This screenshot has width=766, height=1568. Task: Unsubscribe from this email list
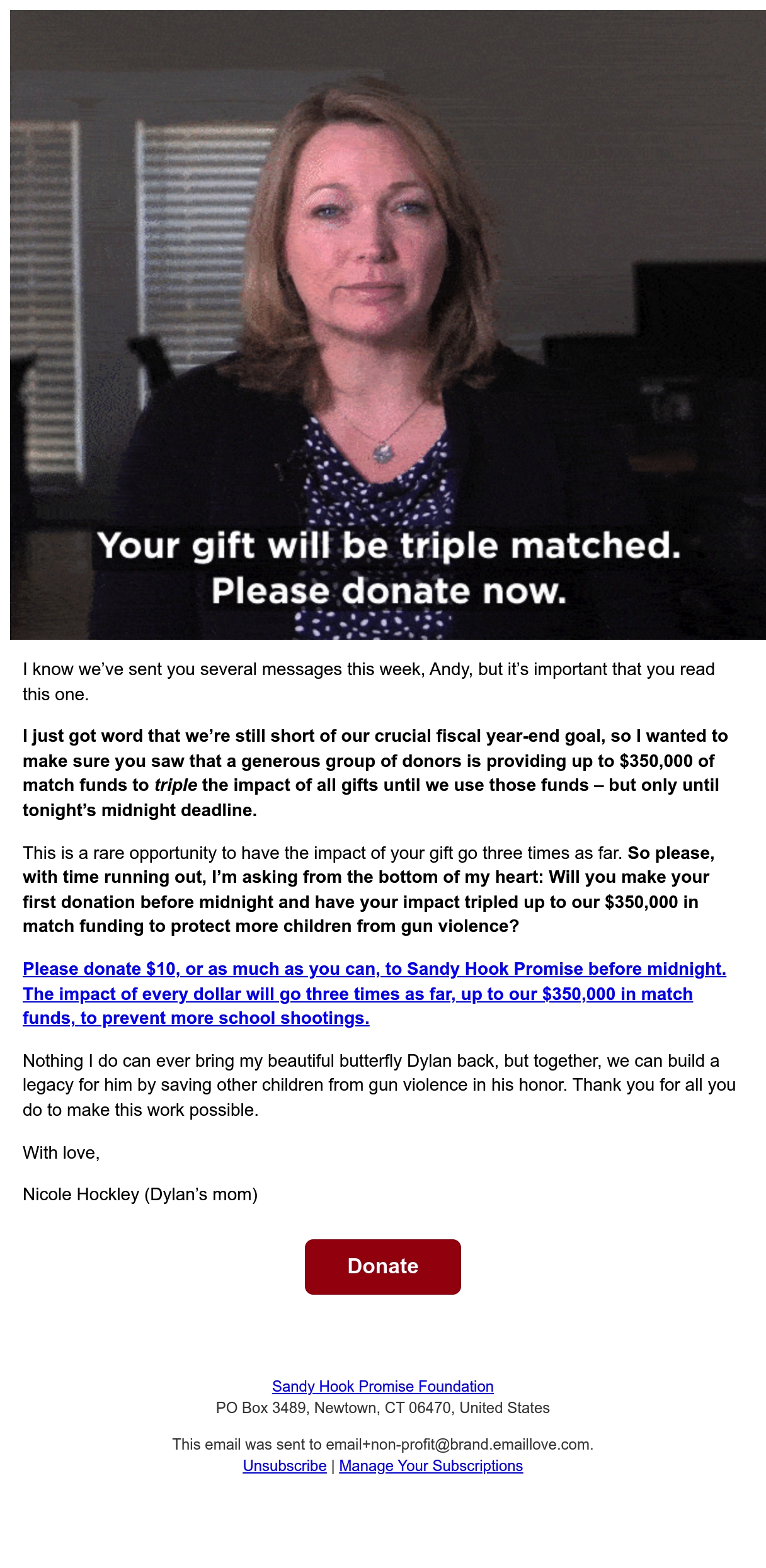coord(285,1465)
